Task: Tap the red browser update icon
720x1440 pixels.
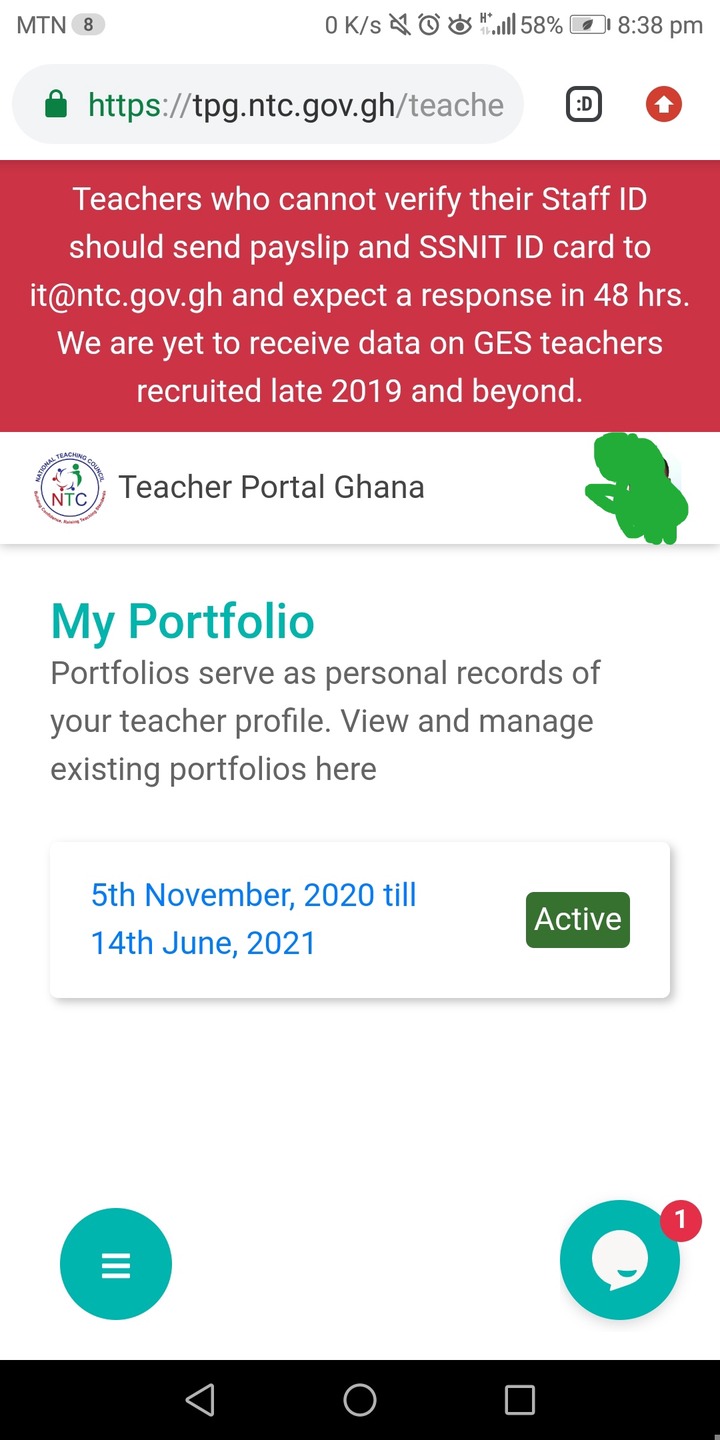Action: [x=663, y=104]
